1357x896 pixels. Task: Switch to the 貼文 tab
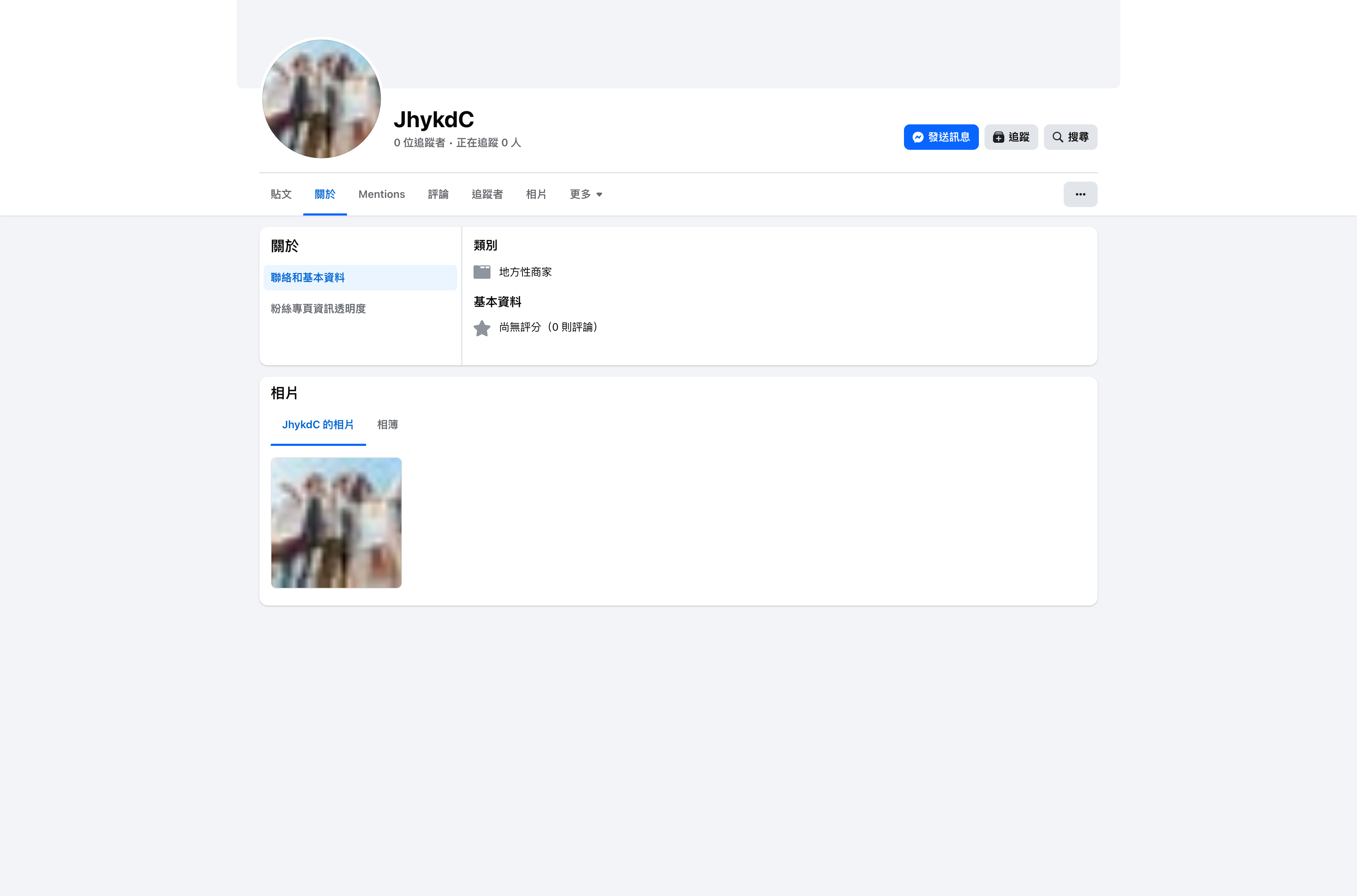[281, 194]
